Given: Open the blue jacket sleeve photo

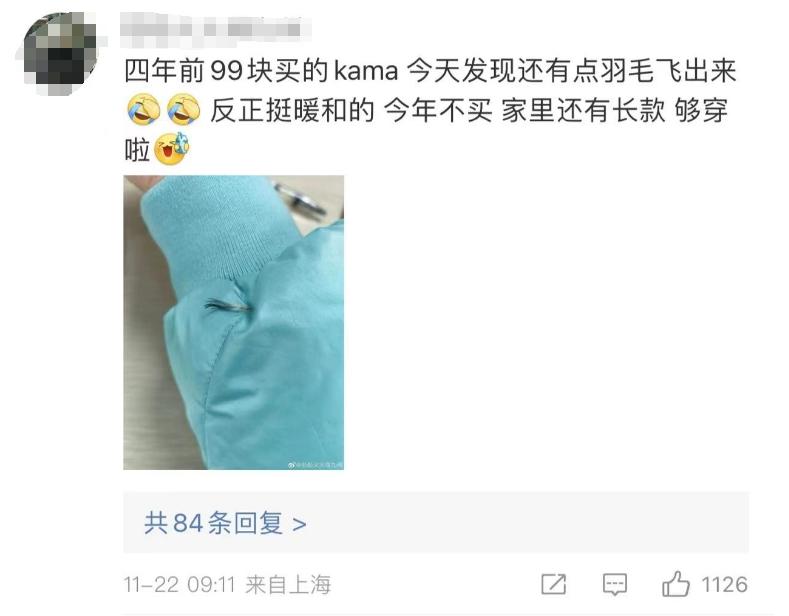Looking at the screenshot, I should (x=233, y=322).
